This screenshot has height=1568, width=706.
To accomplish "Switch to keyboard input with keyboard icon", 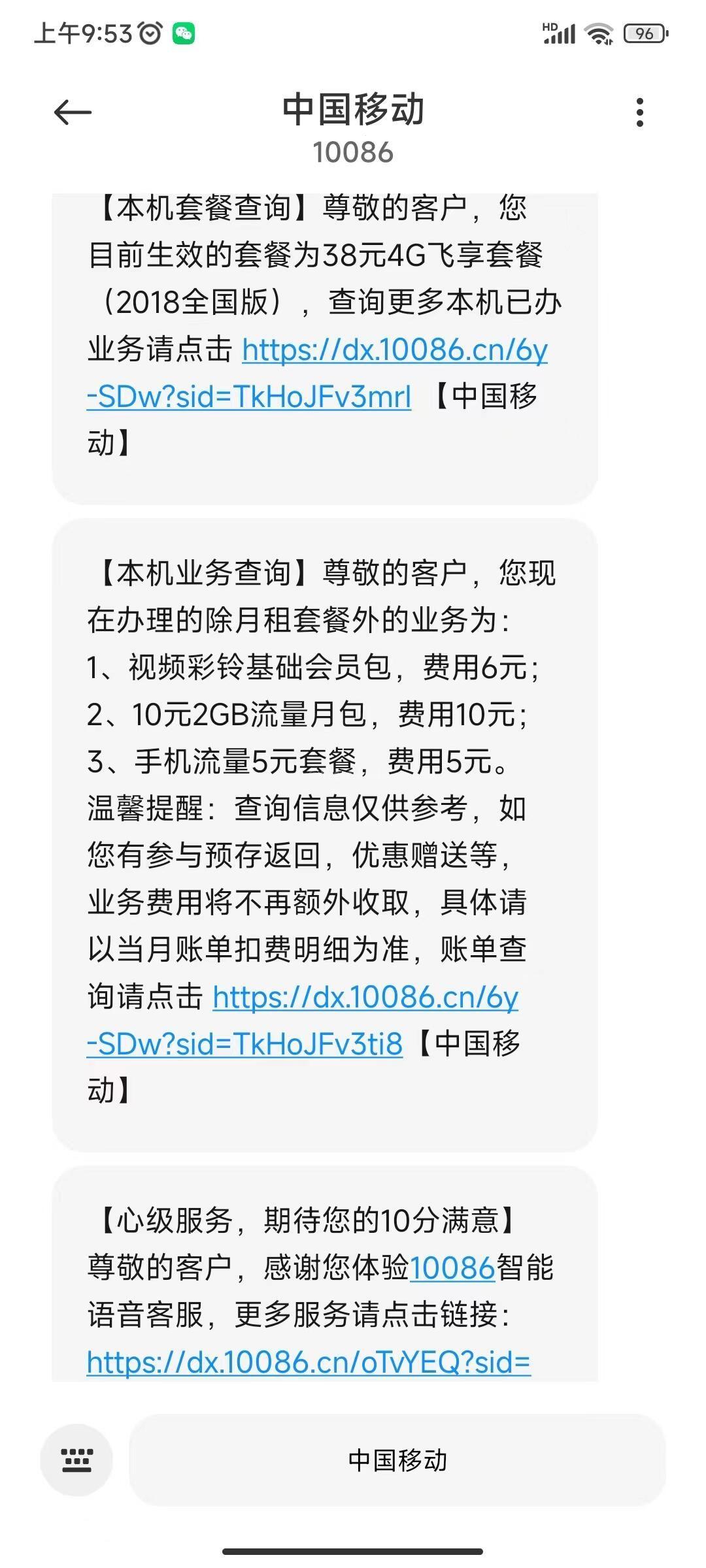I will coord(76,1460).
